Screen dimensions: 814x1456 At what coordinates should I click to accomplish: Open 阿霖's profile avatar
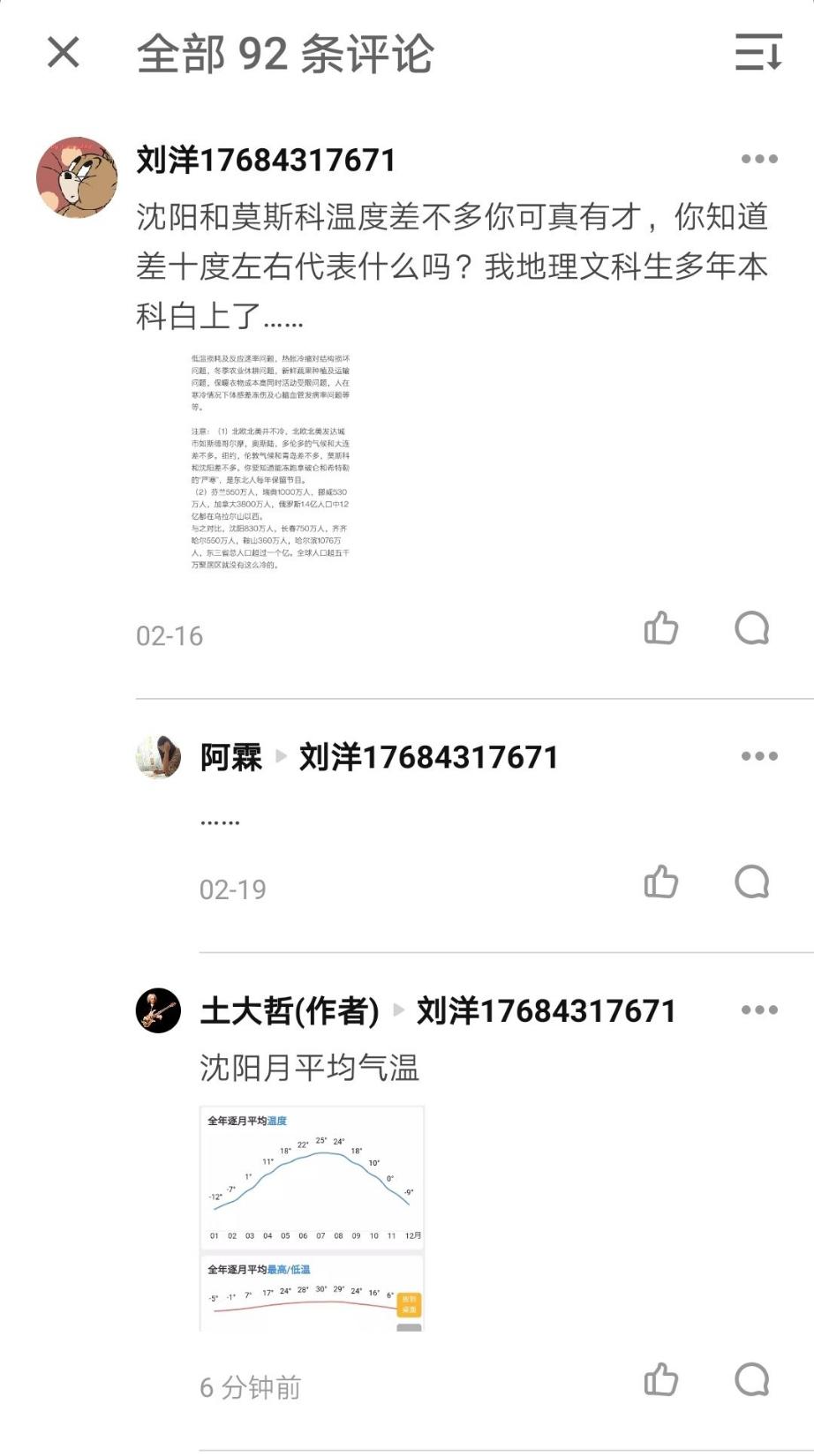tap(158, 756)
